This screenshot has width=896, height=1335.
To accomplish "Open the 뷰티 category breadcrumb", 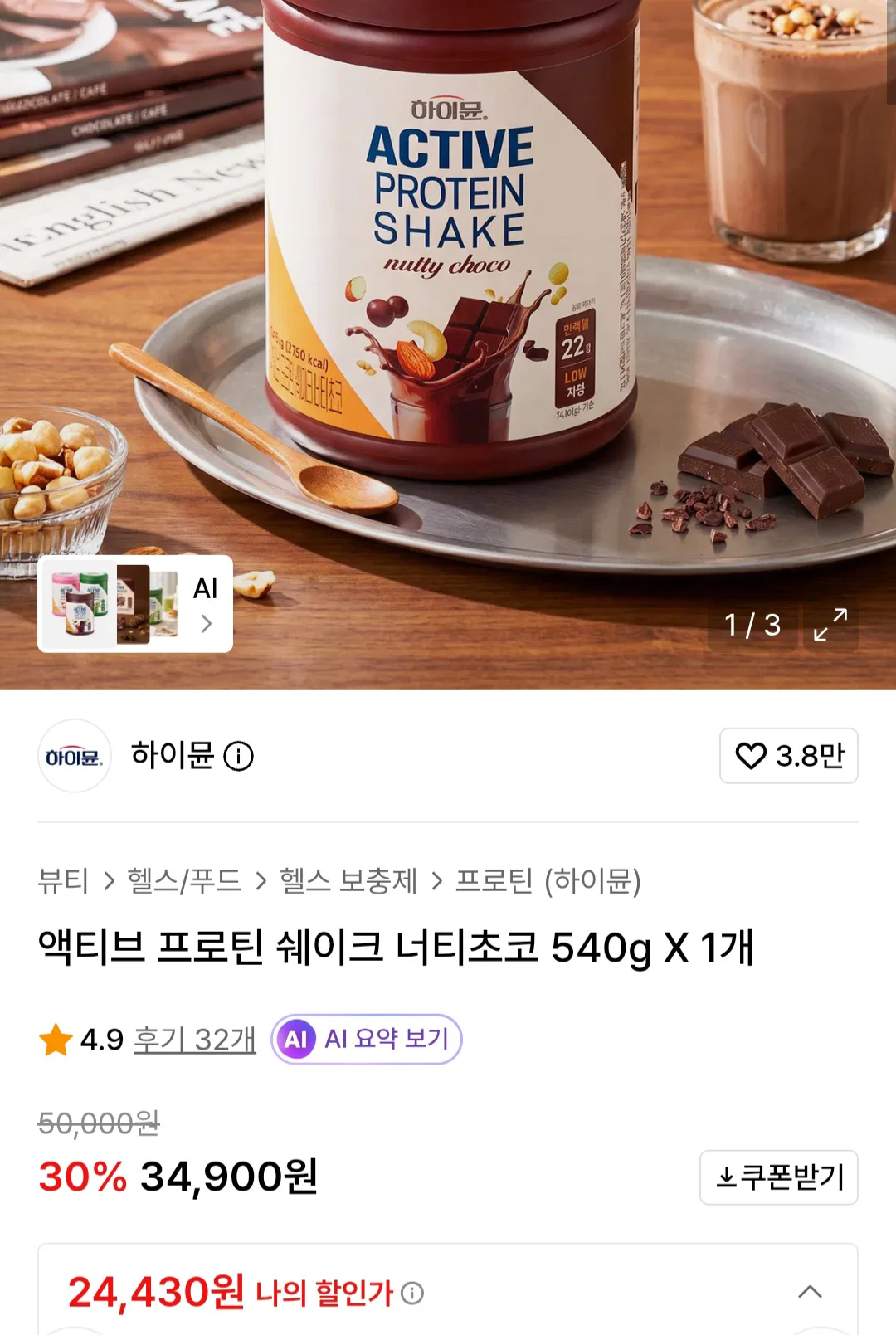I will click(63, 881).
